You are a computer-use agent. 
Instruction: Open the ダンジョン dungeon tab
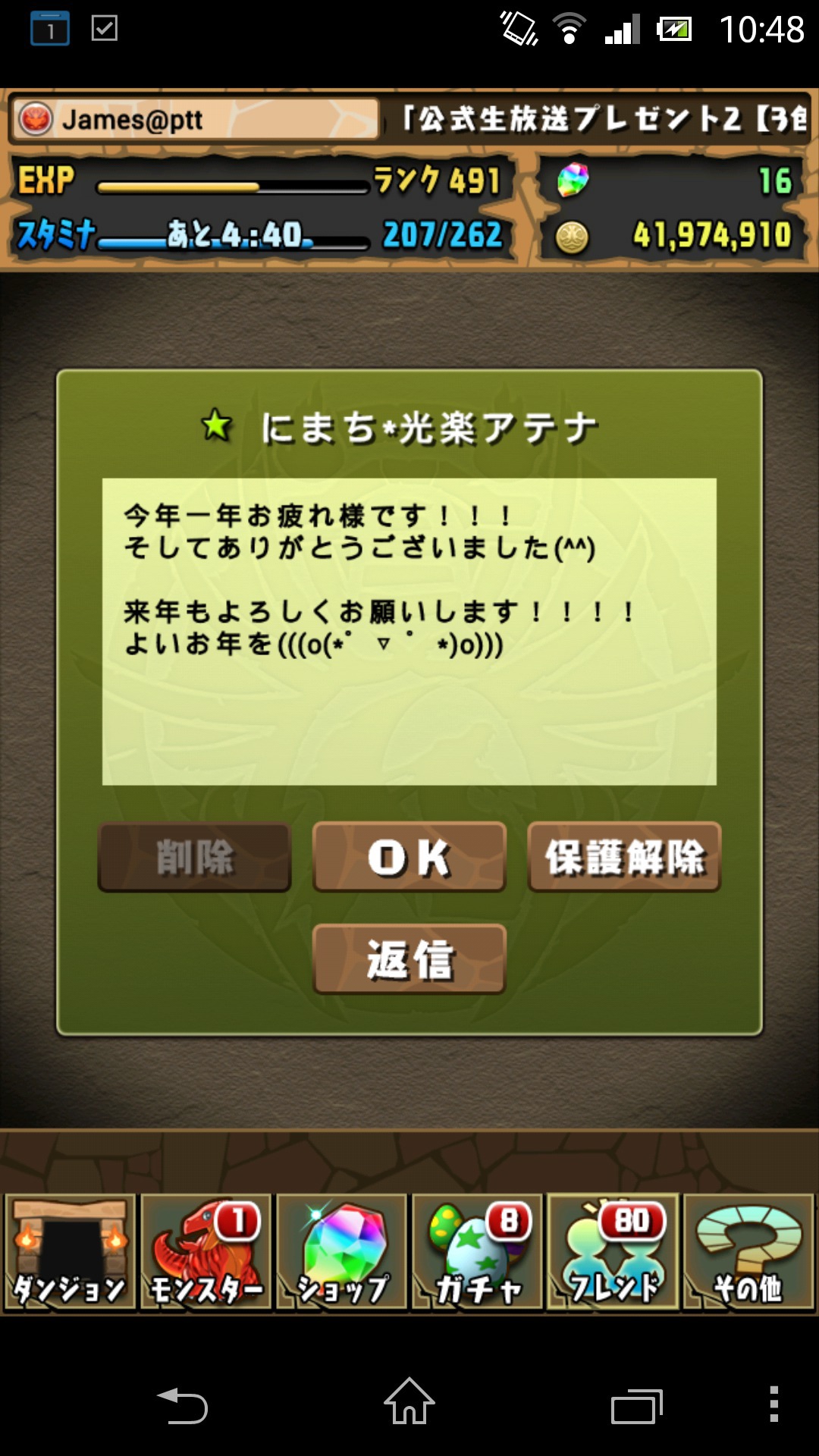(x=70, y=1252)
